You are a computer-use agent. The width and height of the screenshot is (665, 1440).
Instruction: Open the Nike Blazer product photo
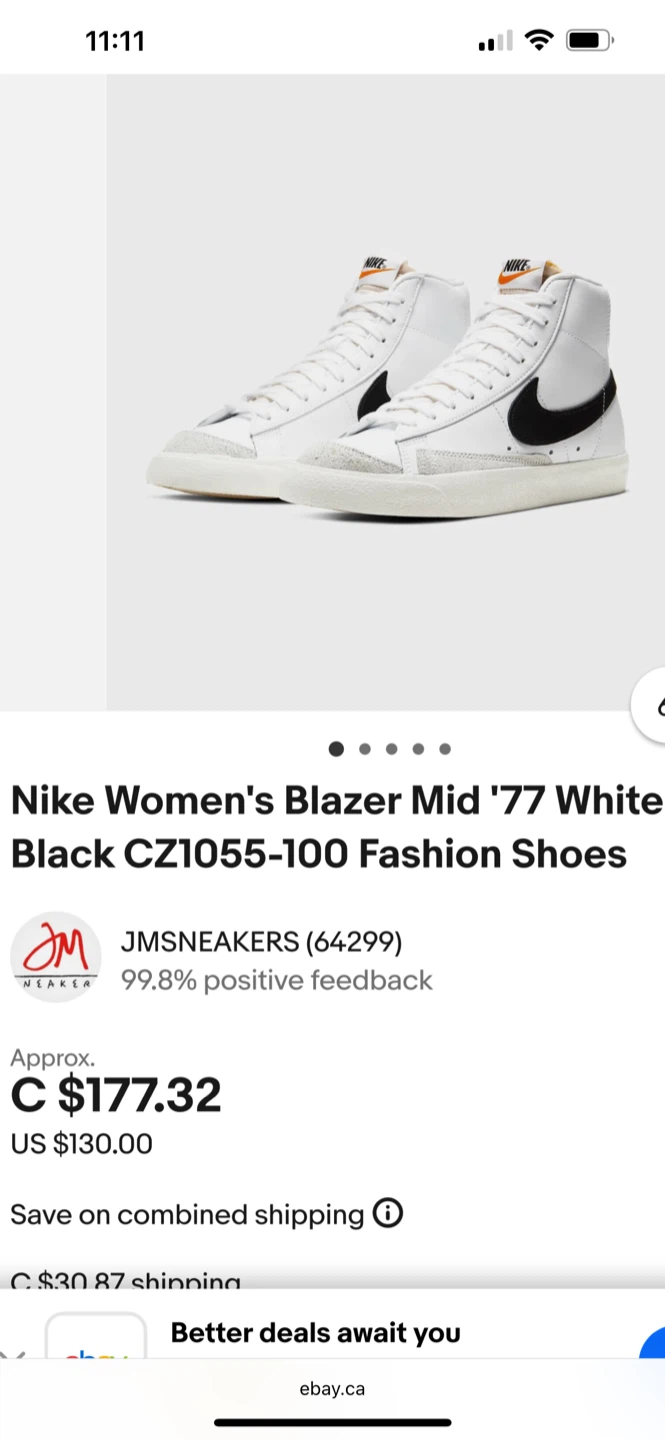[x=385, y=392]
